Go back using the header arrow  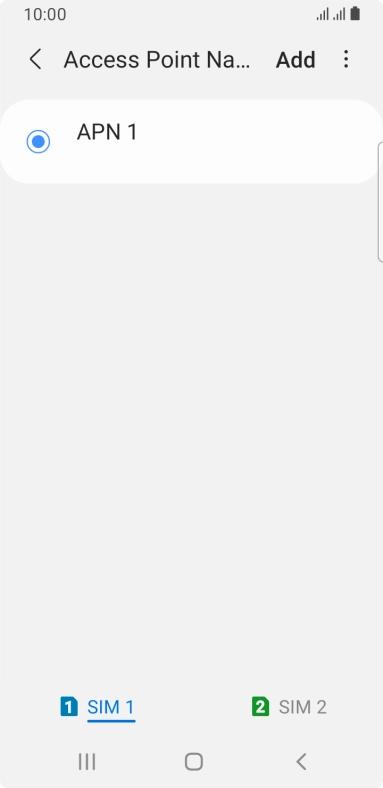[35, 59]
